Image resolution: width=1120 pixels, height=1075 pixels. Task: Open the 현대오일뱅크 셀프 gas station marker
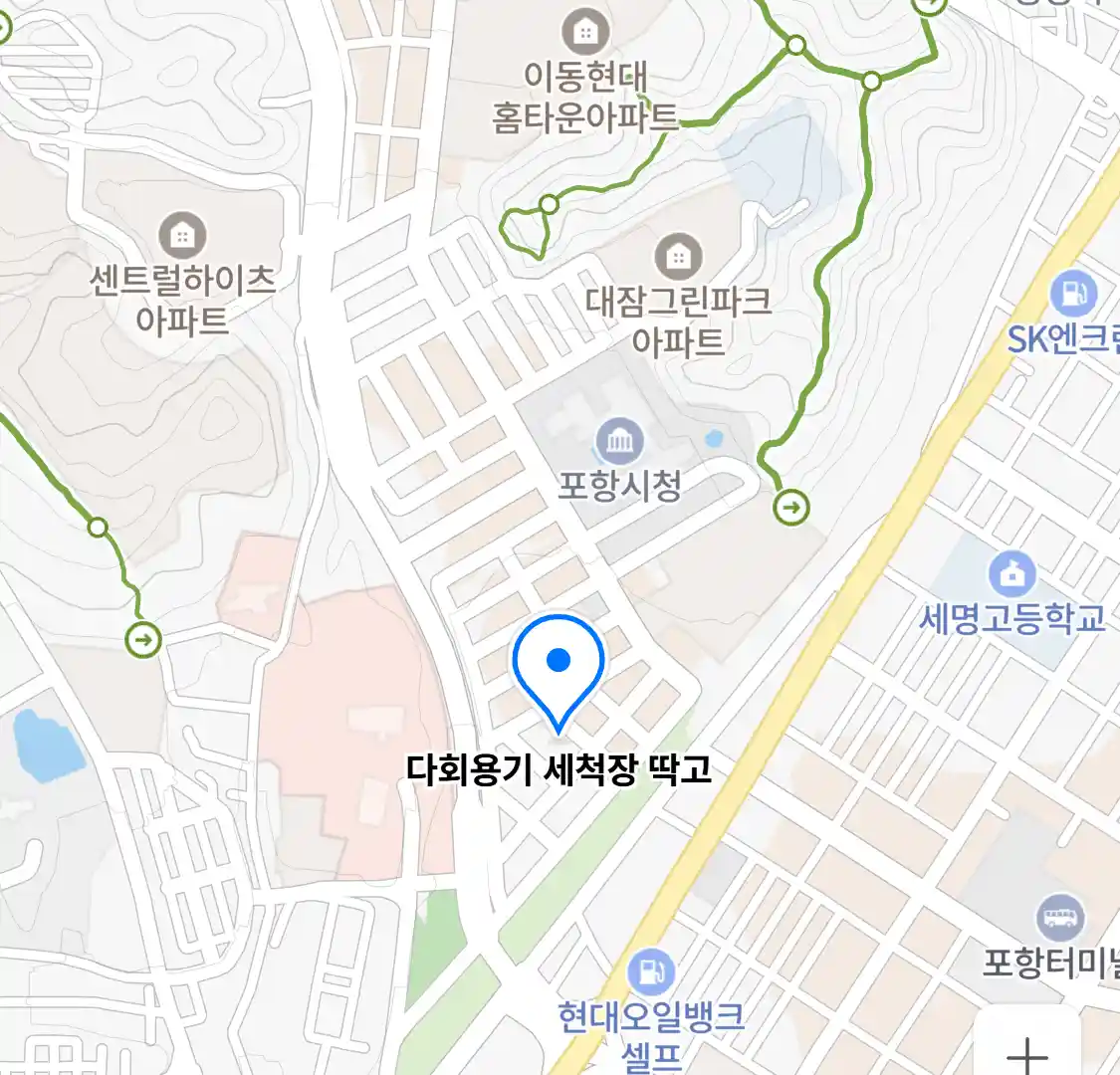click(x=651, y=971)
